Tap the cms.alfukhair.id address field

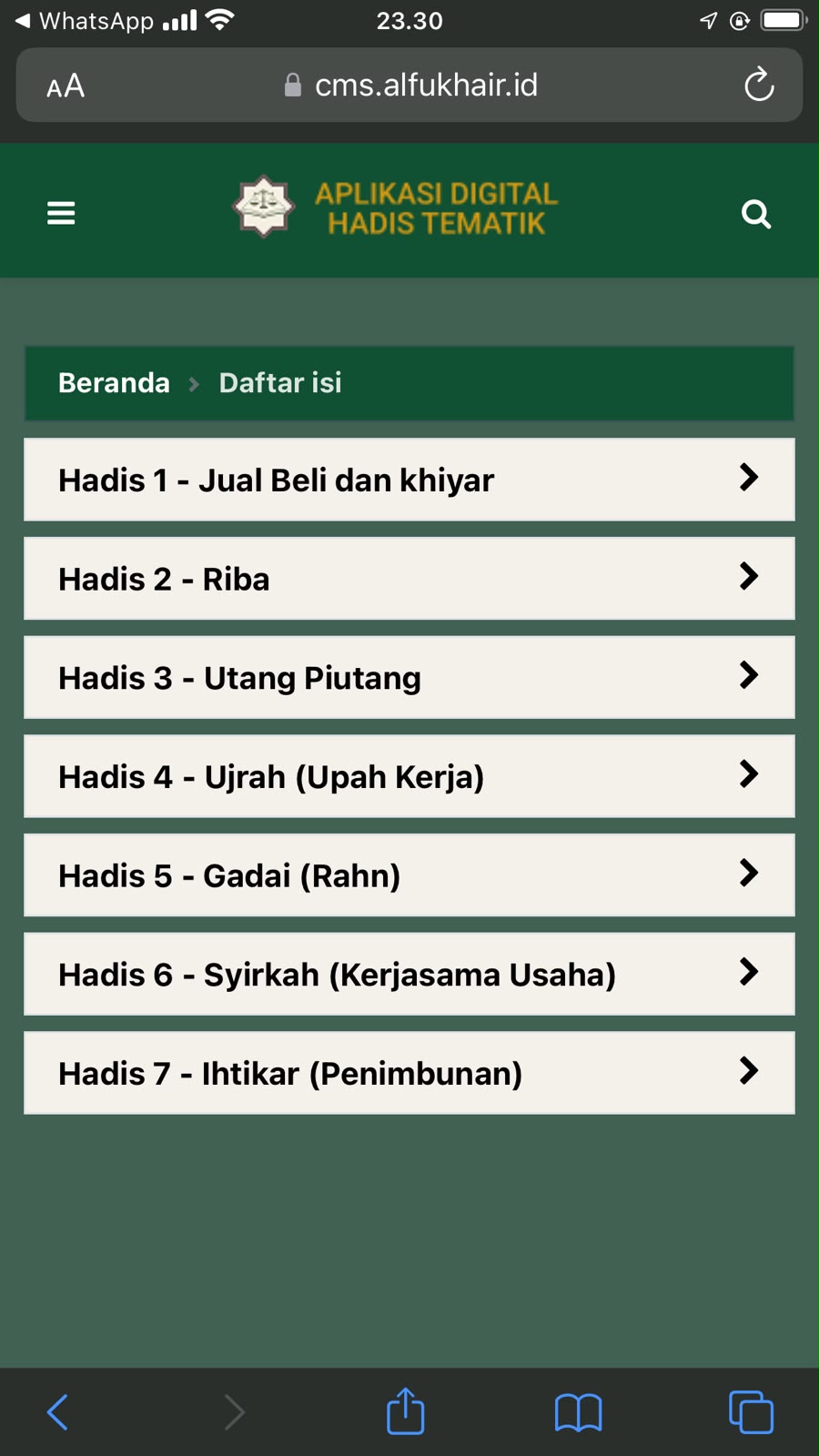pyautogui.click(x=409, y=85)
